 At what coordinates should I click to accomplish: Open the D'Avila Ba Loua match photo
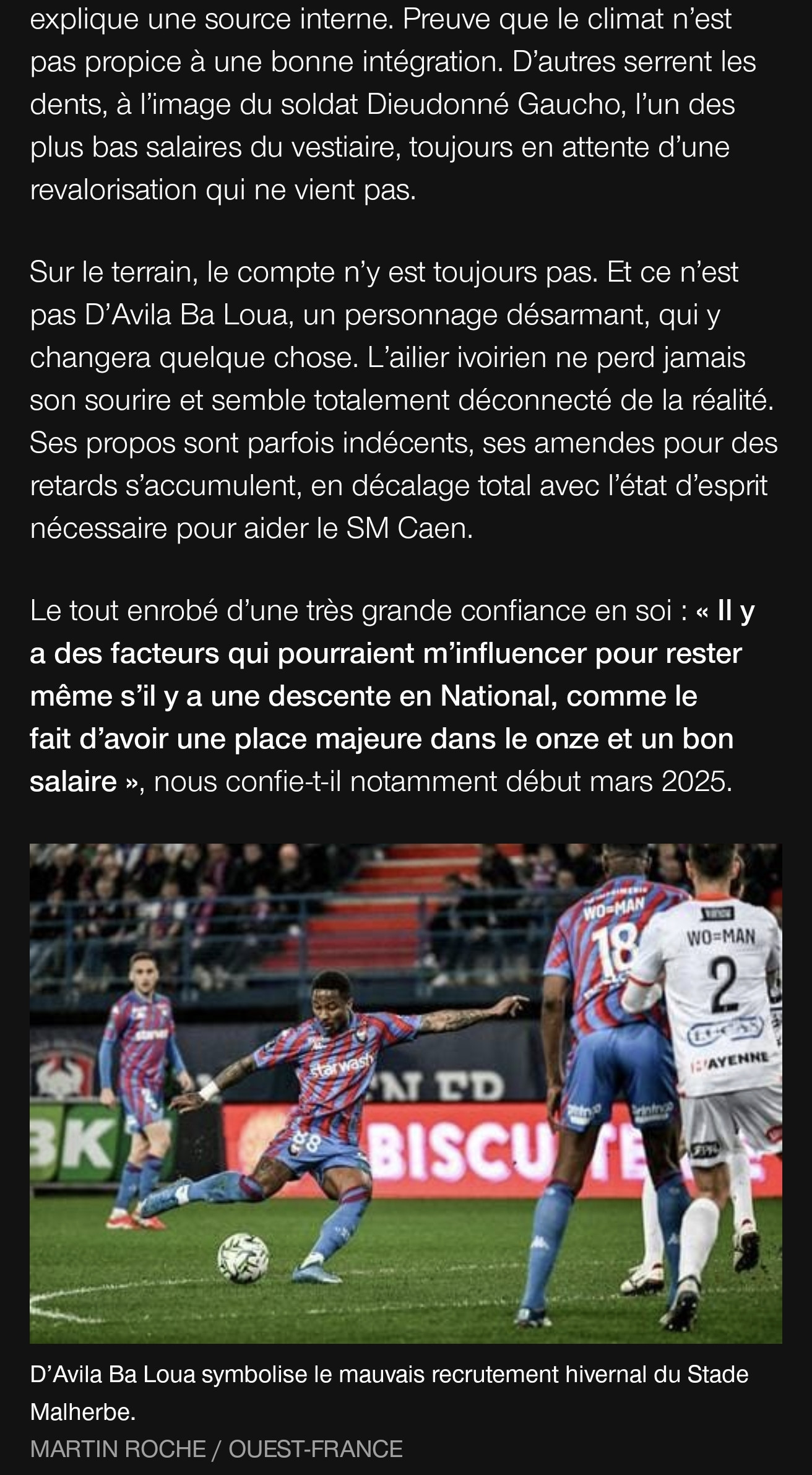point(405,1093)
